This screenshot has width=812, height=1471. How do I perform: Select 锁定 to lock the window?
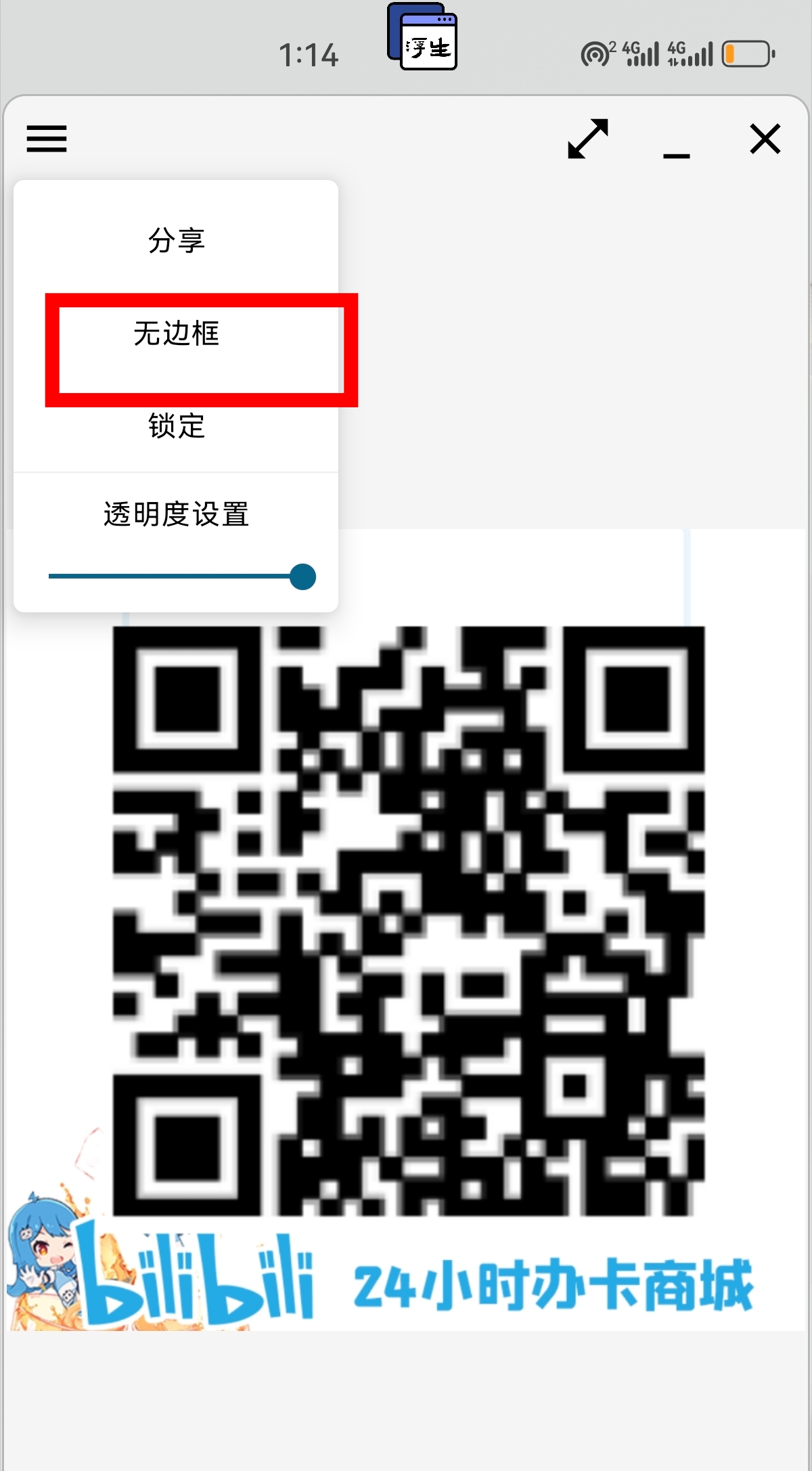(176, 426)
